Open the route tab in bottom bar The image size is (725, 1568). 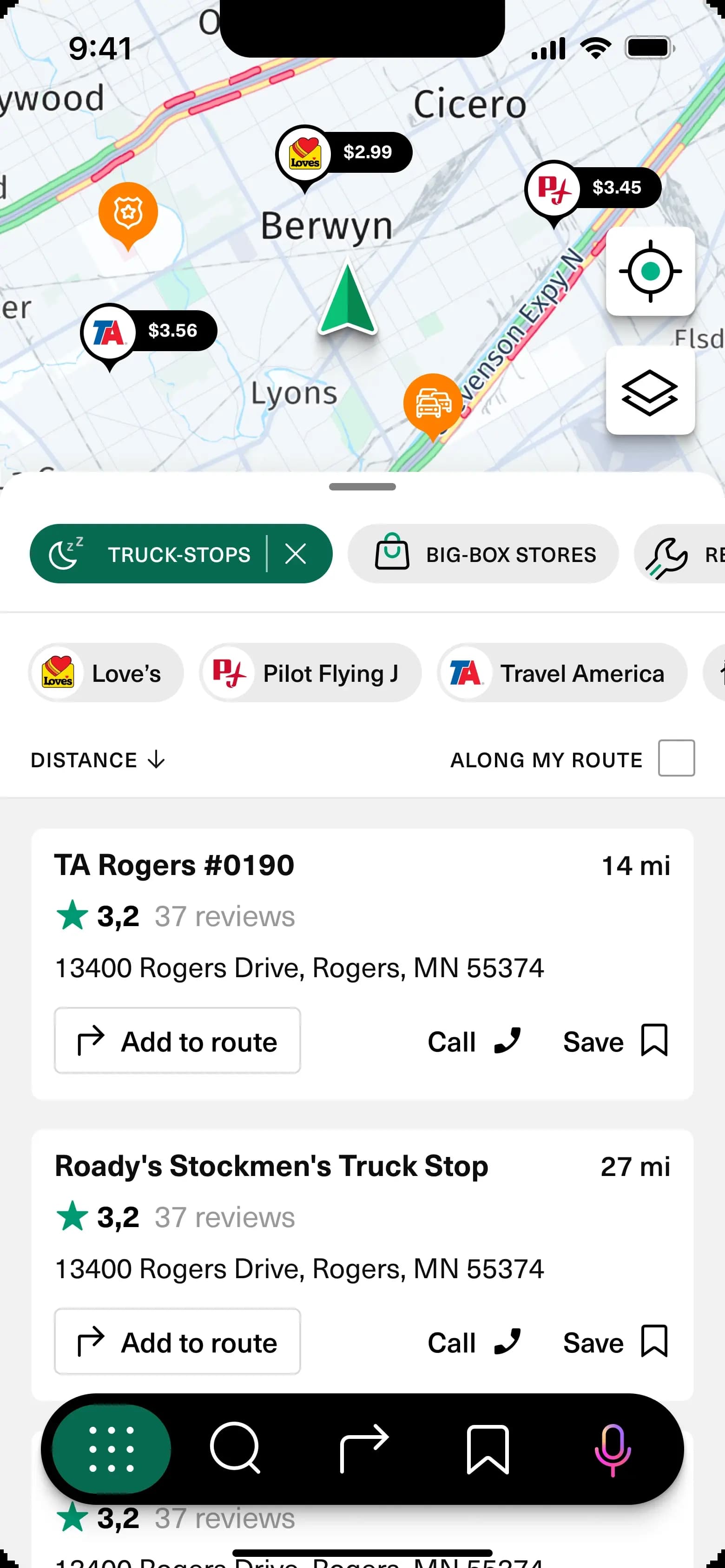click(x=364, y=1449)
